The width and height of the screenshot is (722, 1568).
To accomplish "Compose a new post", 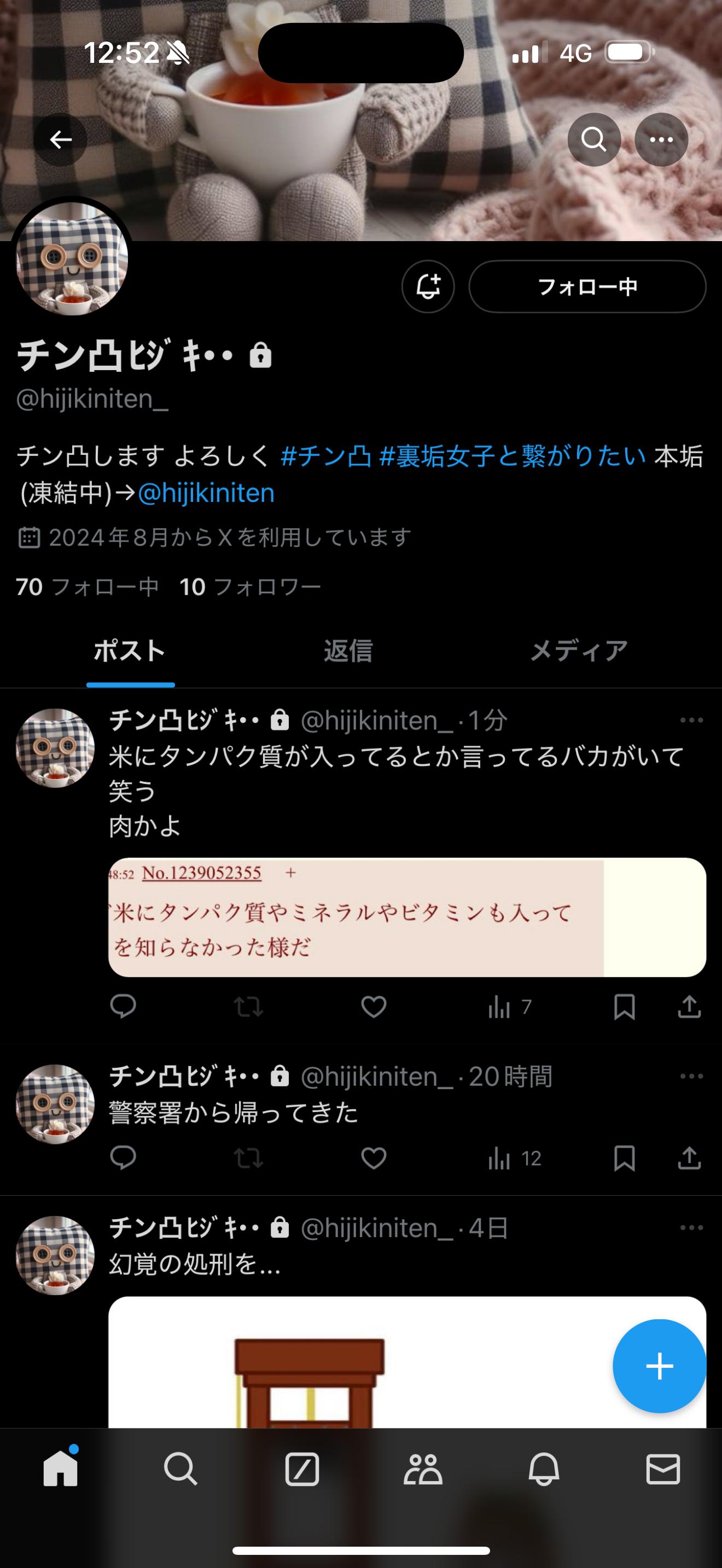I will point(659,1366).
